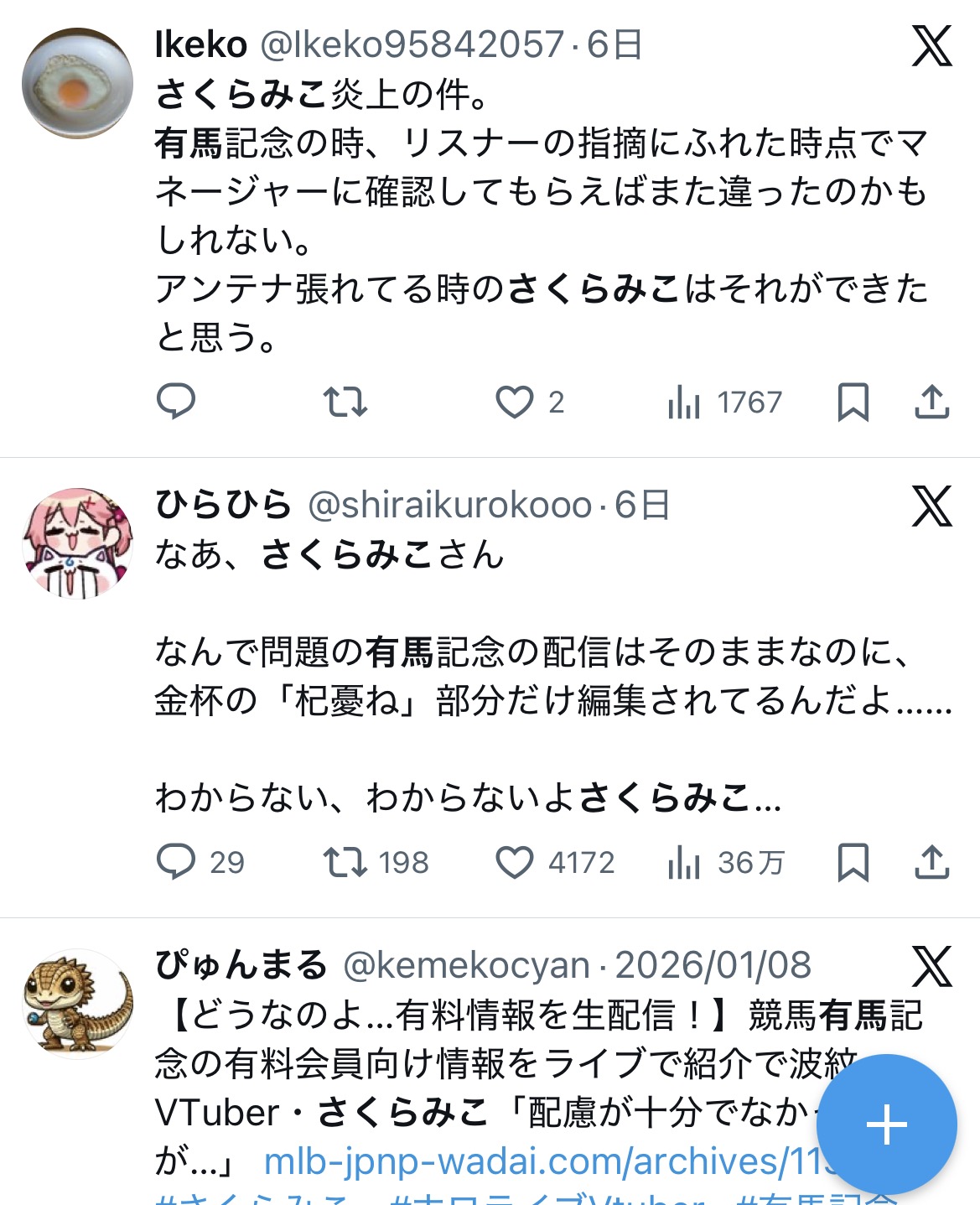Open X logo on ぴゅんまる's post
Viewport: 980px width, 1205px height.
tap(932, 966)
